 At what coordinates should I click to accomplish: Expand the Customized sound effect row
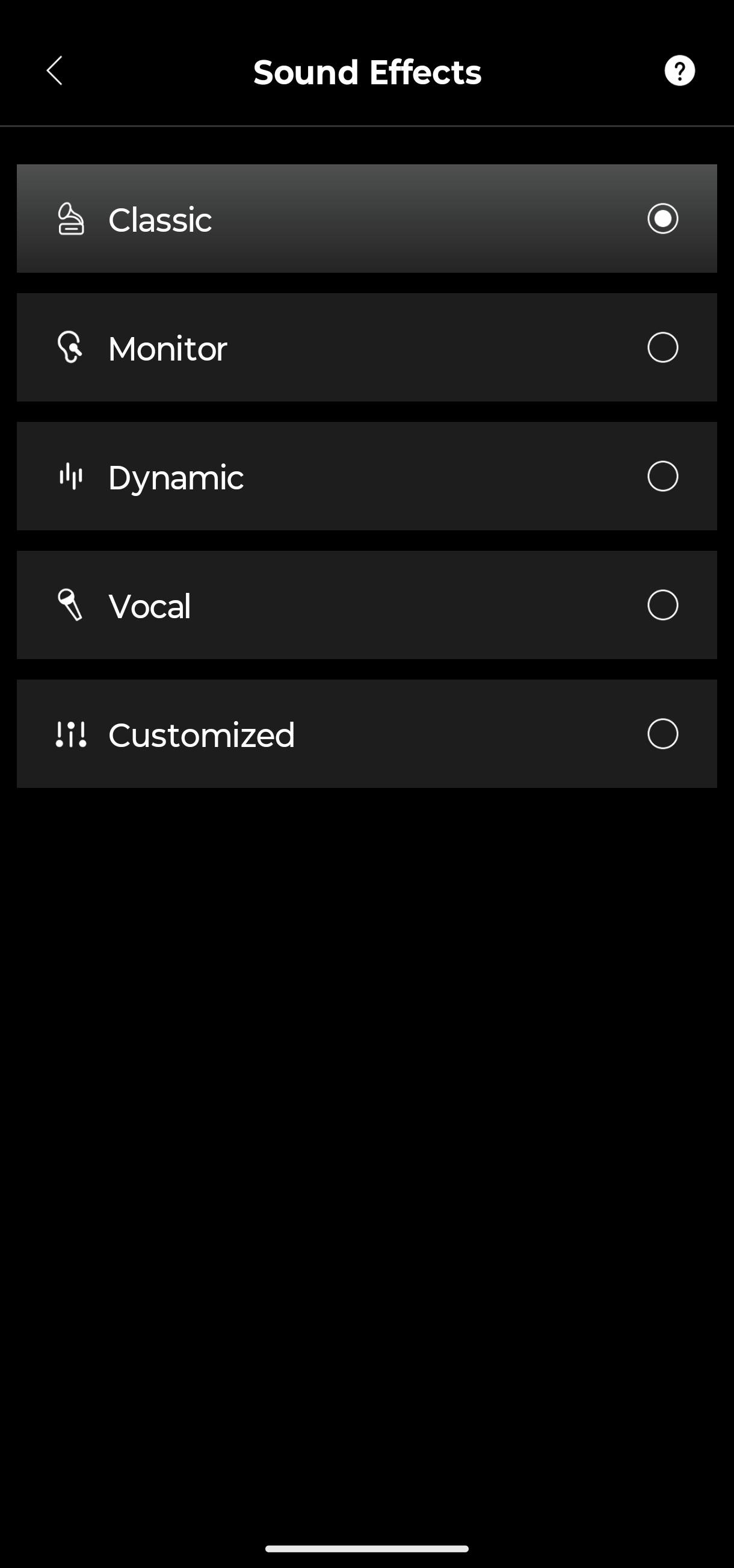point(367,734)
